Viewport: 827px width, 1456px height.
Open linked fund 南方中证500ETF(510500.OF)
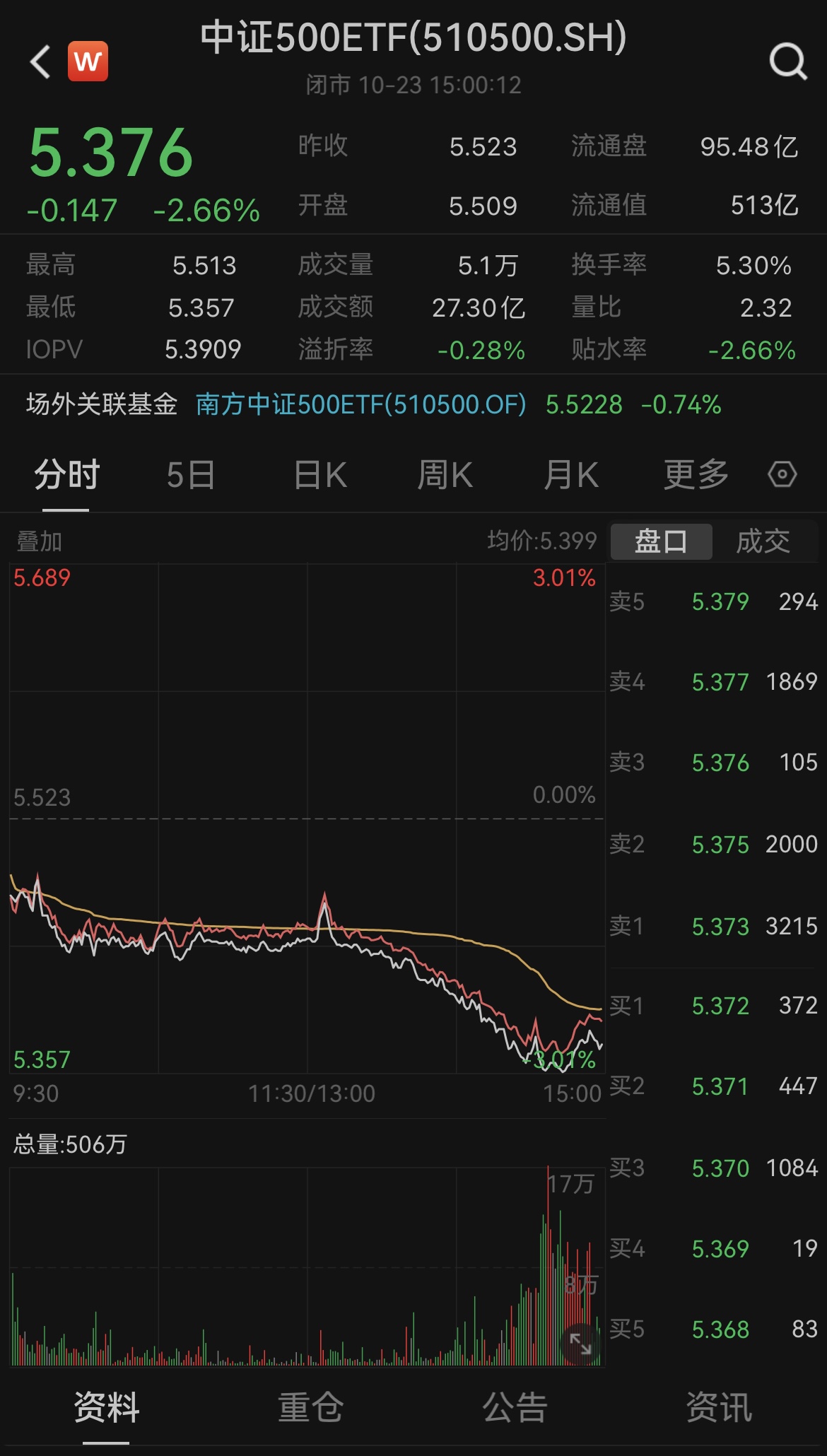360,405
